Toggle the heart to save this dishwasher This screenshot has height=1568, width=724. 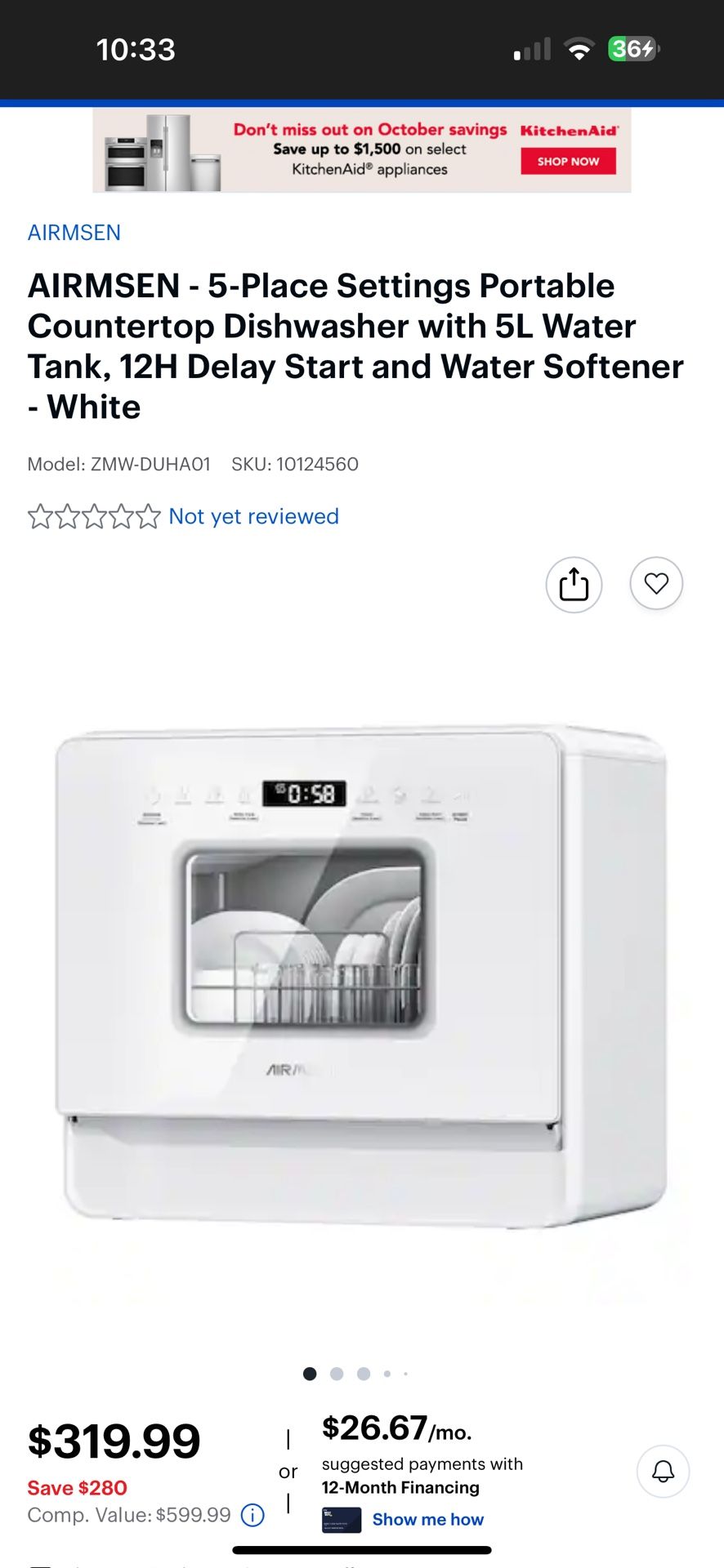[x=657, y=583]
